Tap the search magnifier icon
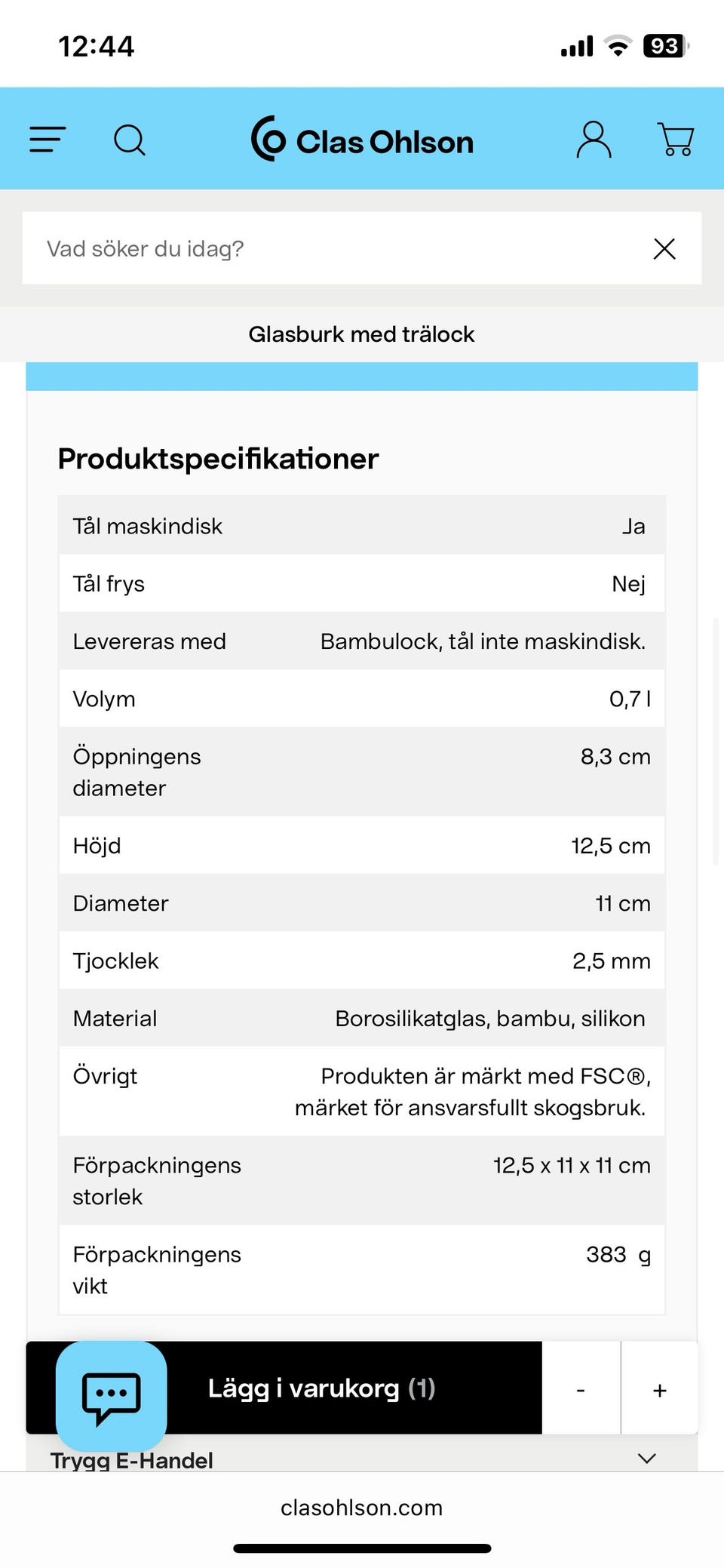This screenshot has height=1568, width=724. click(129, 140)
